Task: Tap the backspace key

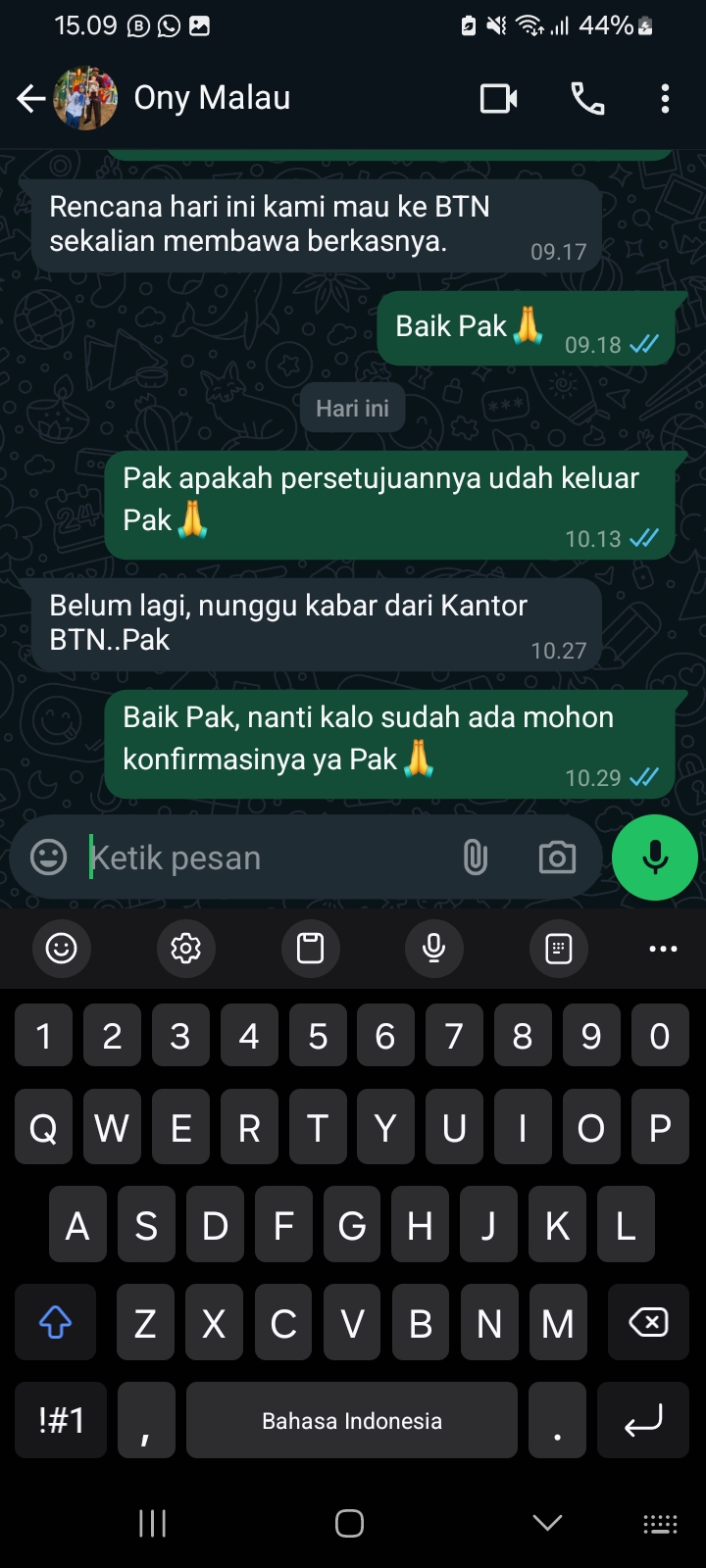Action: pos(648,1323)
